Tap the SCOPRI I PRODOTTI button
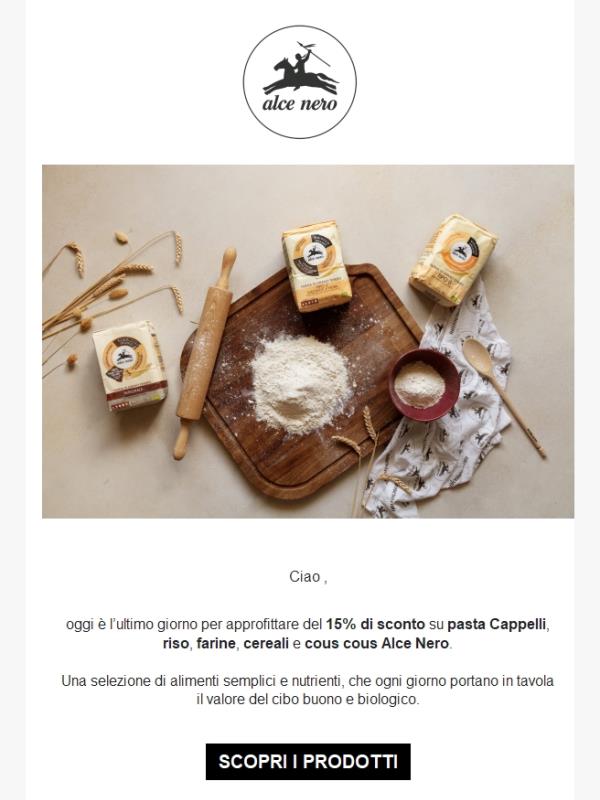Screen dimensions: 600x800 pos(308,761)
